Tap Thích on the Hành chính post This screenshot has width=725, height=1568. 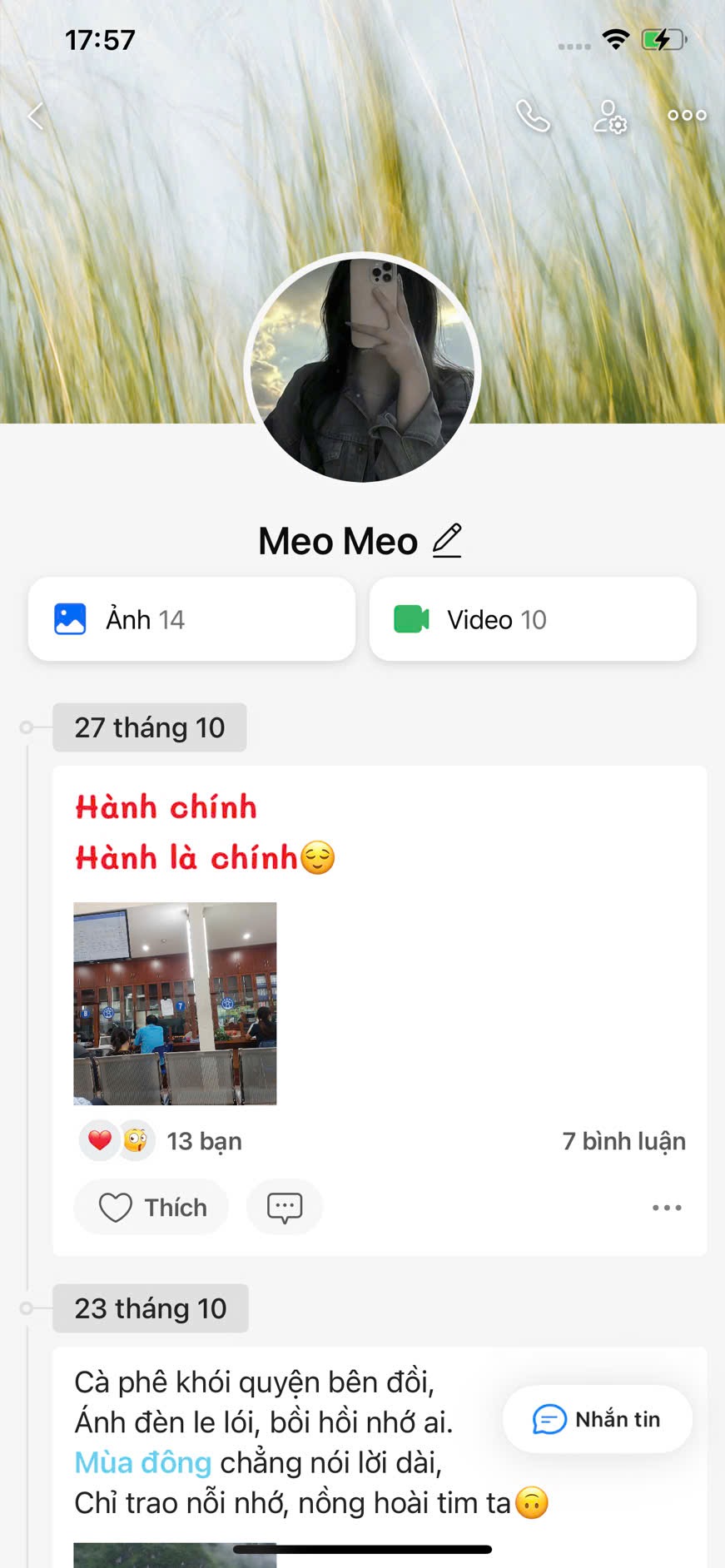point(151,1207)
